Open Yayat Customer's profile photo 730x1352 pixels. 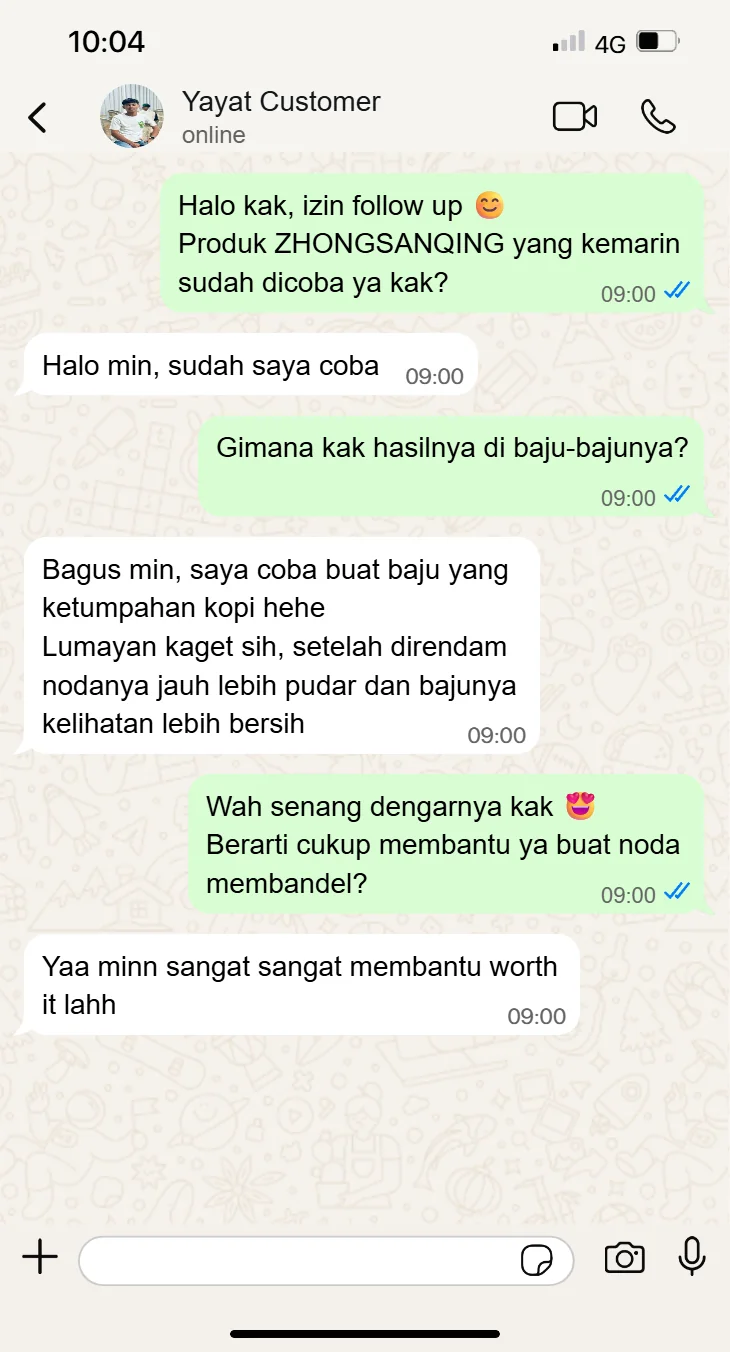point(132,117)
